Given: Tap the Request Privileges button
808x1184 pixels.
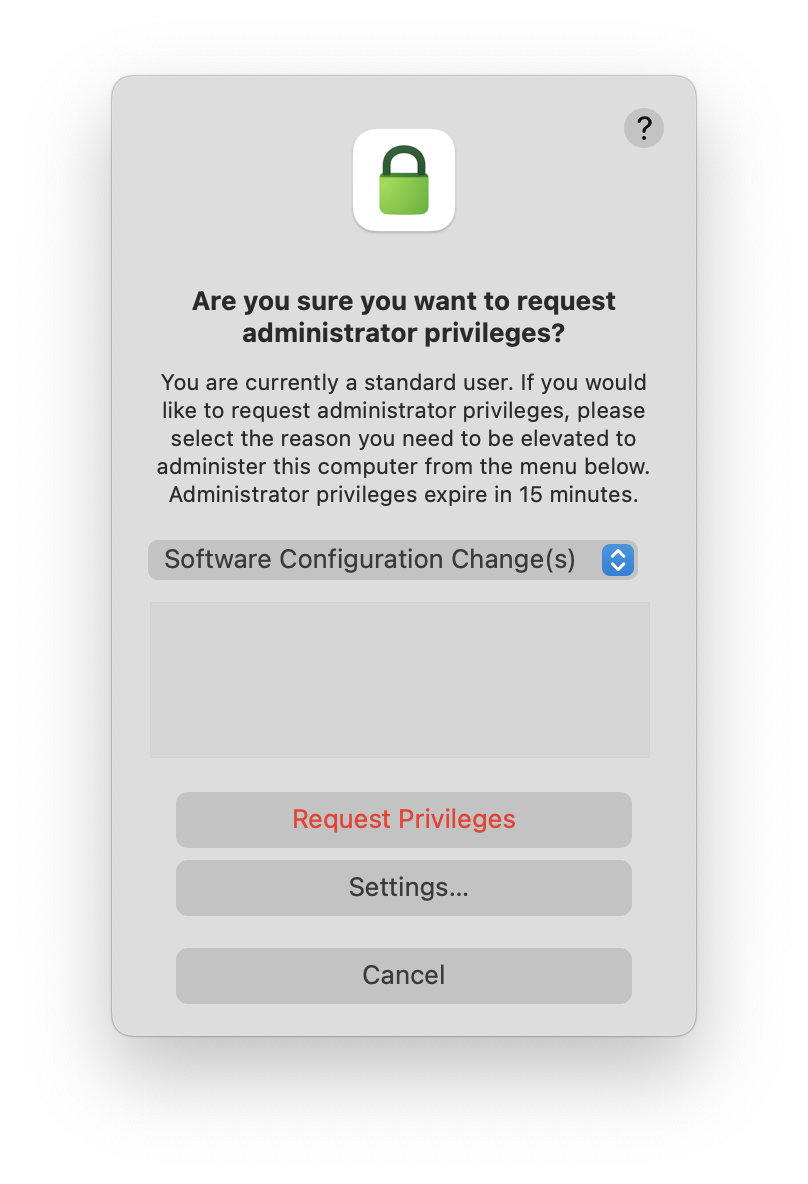Looking at the screenshot, I should 404,820.
